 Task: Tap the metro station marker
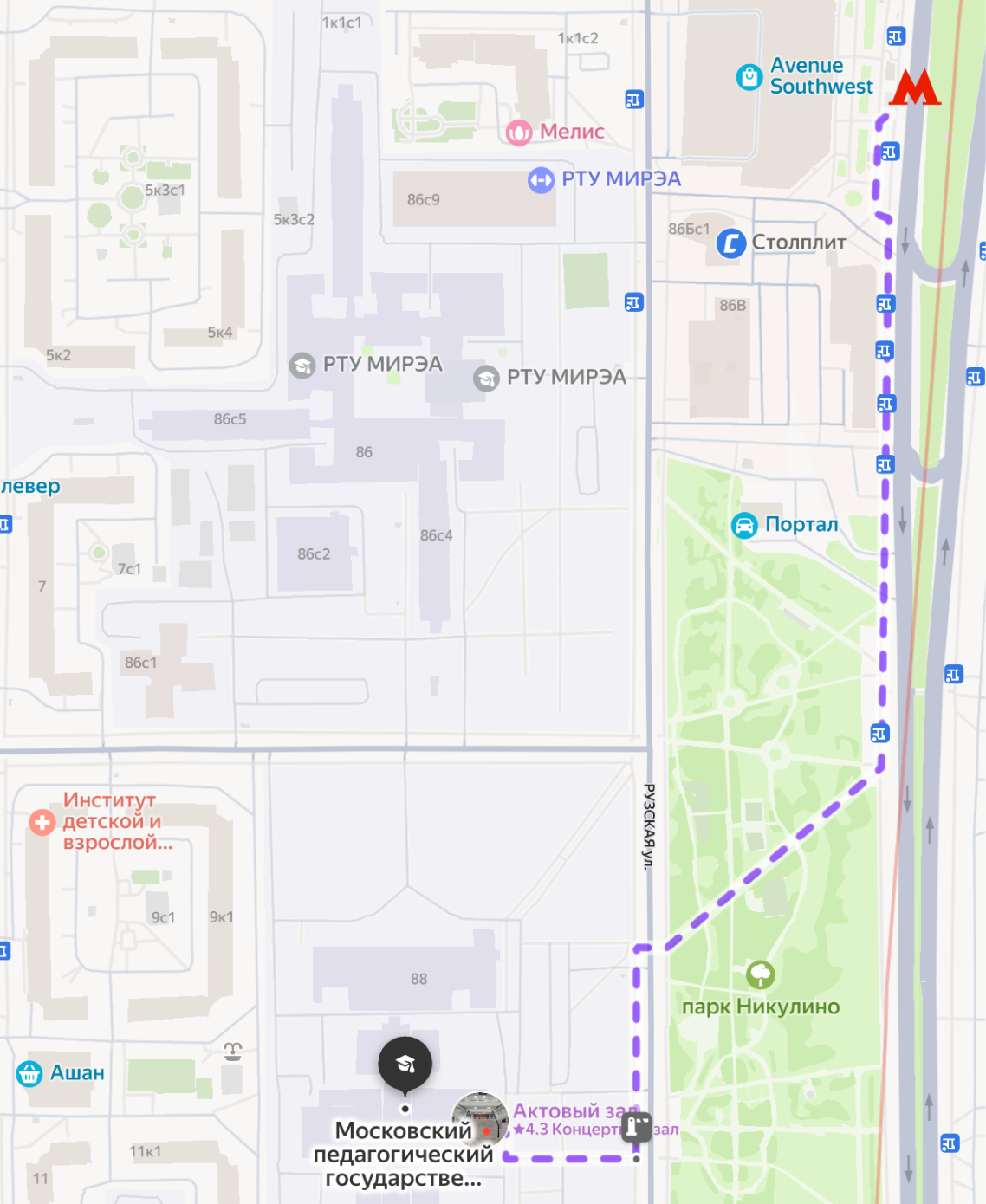(x=914, y=87)
